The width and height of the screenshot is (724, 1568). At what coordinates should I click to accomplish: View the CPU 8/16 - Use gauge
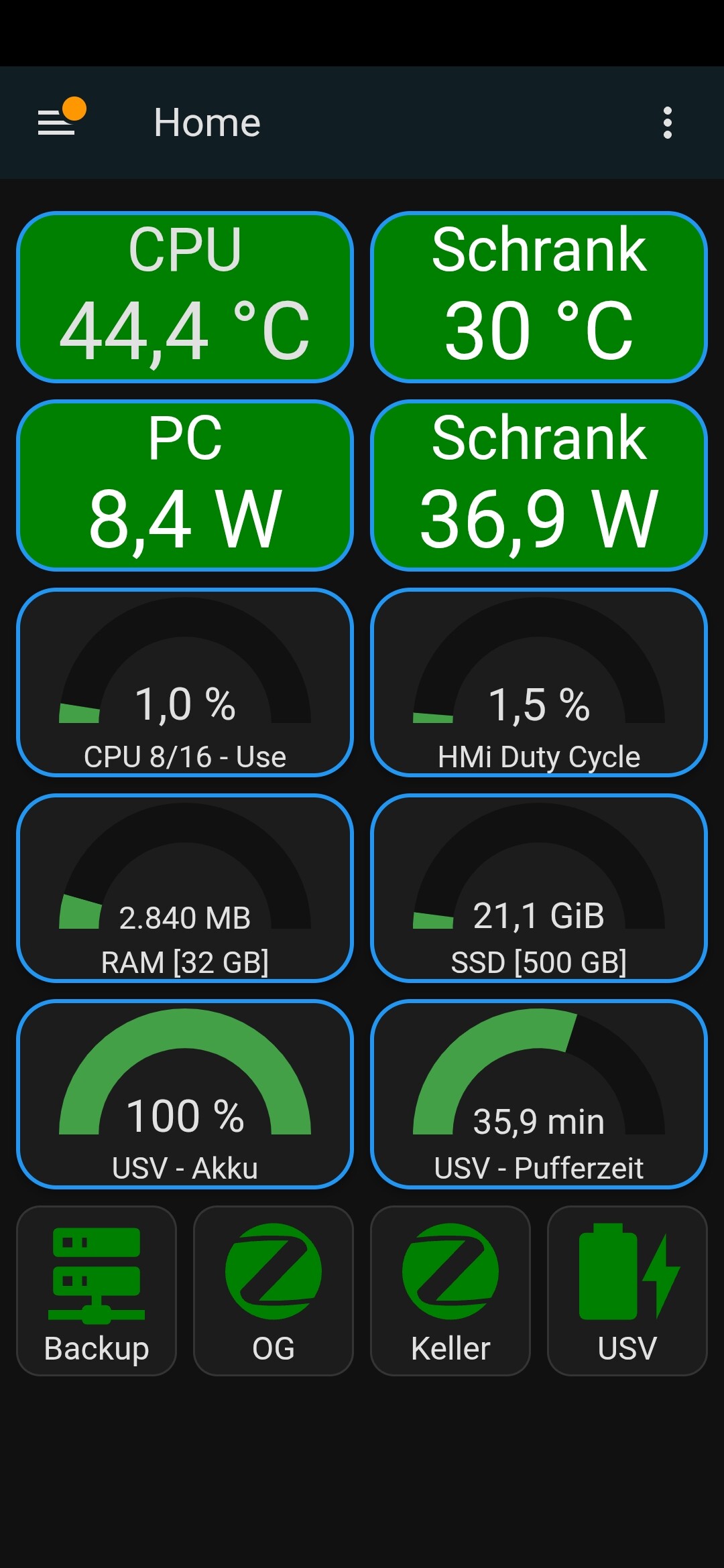pyautogui.click(x=185, y=682)
